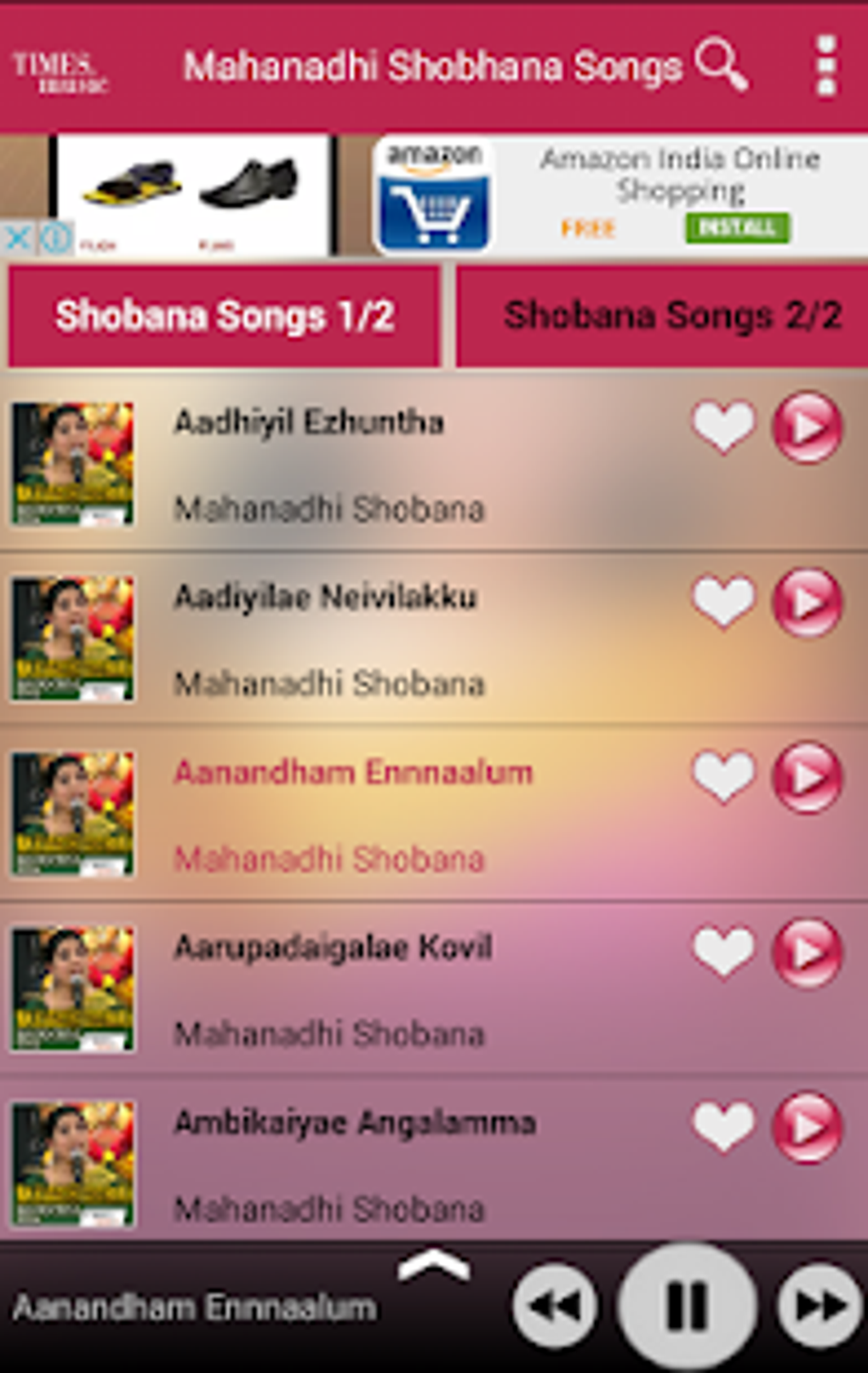The width and height of the screenshot is (868, 1373).
Task: Favorite the song Aadhiyil Ezhuntha
Action: [x=722, y=426]
